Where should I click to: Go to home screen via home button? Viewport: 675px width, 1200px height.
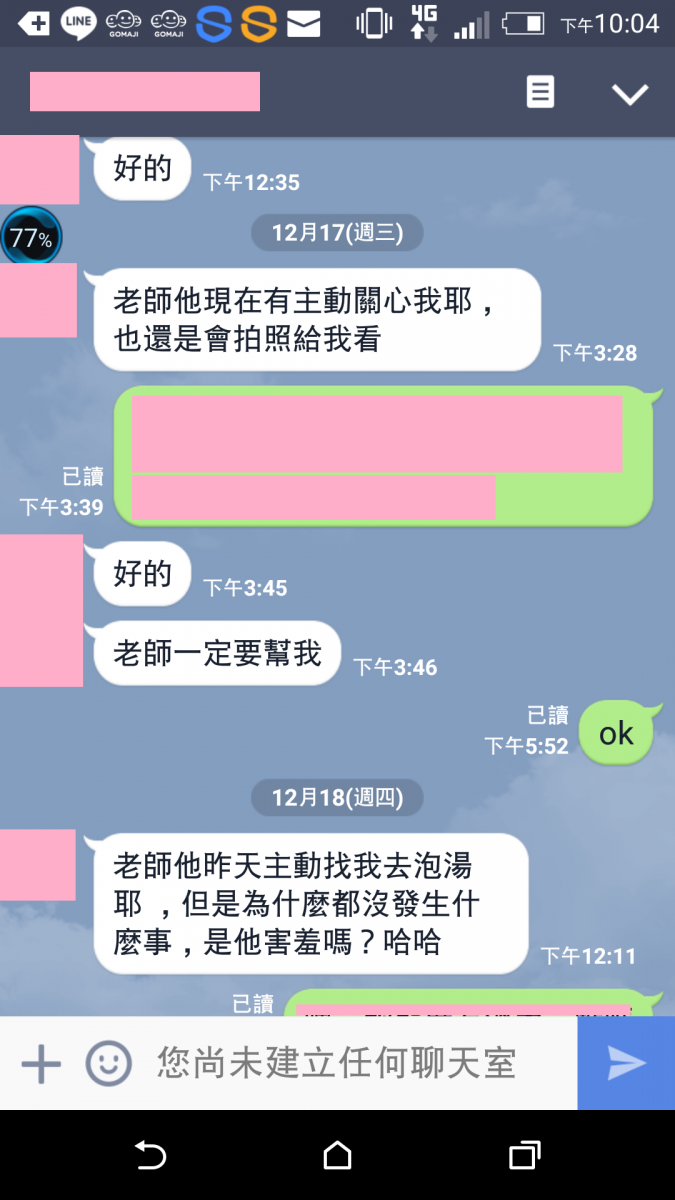pyautogui.click(x=338, y=1156)
